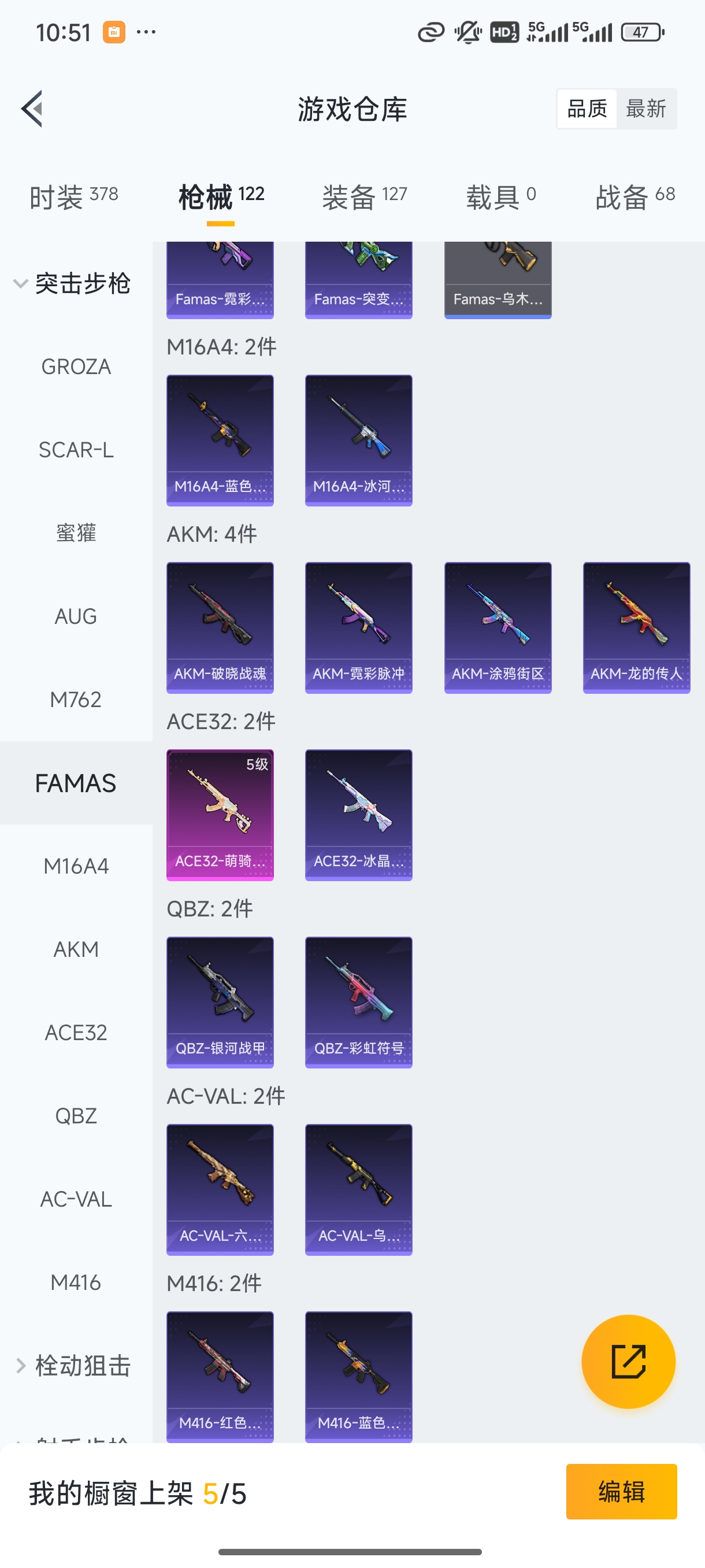Viewport: 705px width, 1568px height.
Task: Go back from 游戏仓库
Action: [x=32, y=109]
